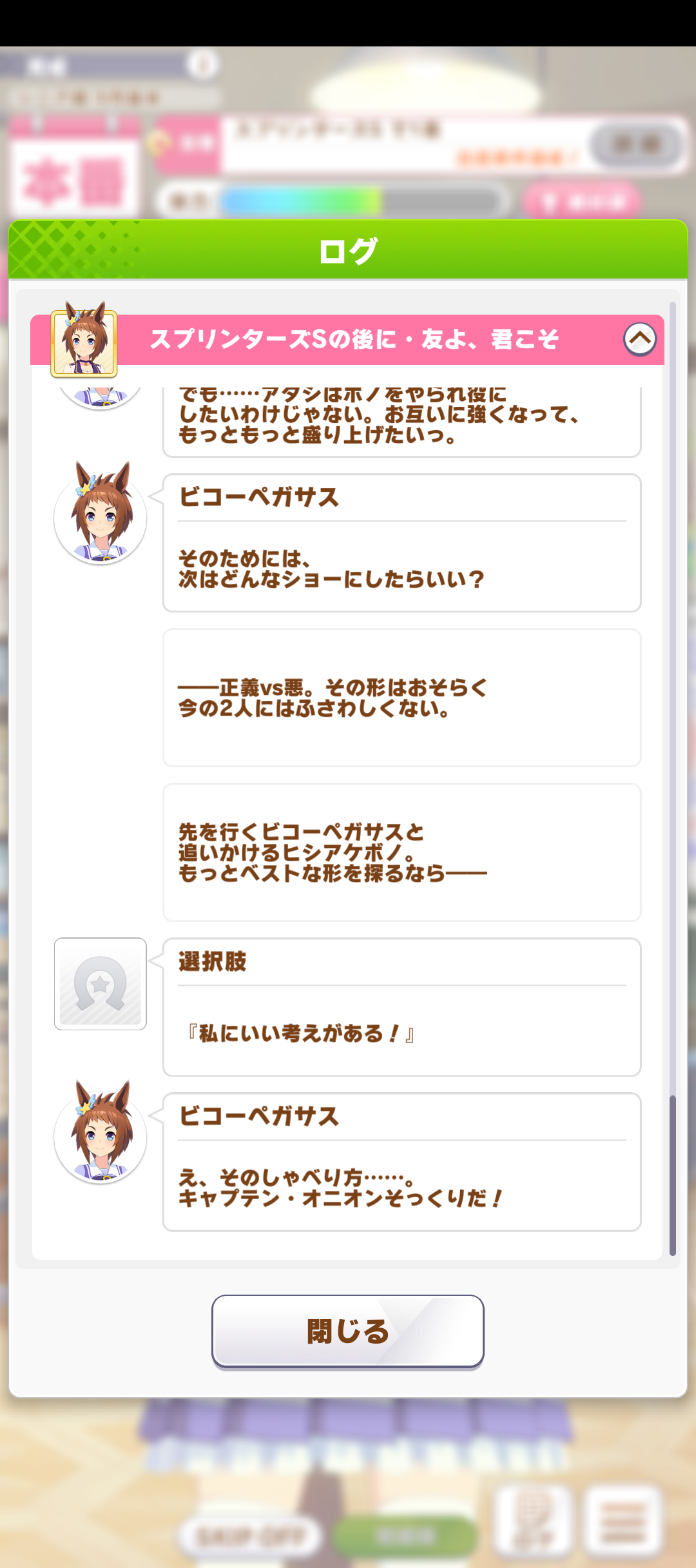Close the log dialog with 閉じる
The height and width of the screenshot is (1568, 696).
click(x=348, y=1331)
